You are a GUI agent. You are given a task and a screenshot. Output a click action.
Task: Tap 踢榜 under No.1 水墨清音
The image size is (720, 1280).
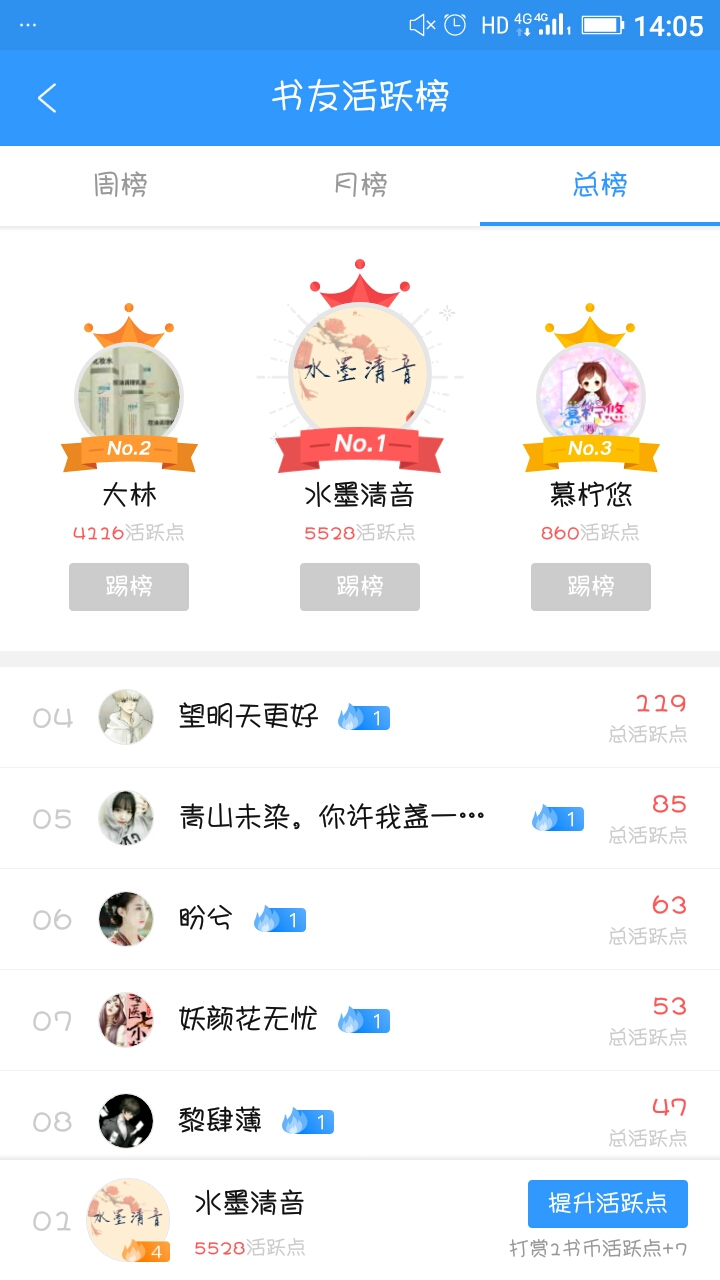[360, 587]
